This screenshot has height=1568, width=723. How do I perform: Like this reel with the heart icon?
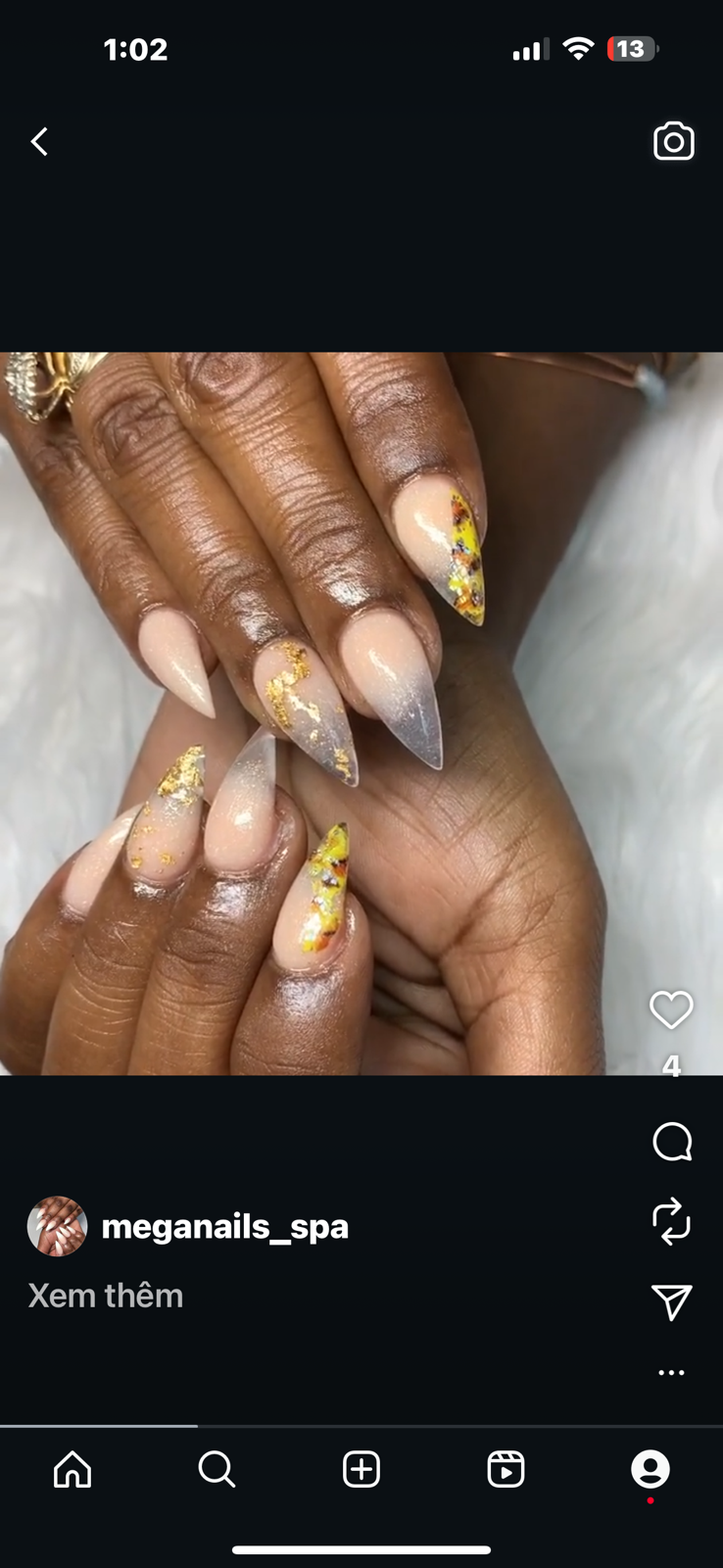pyautogui.click(x=671, y=1010)
